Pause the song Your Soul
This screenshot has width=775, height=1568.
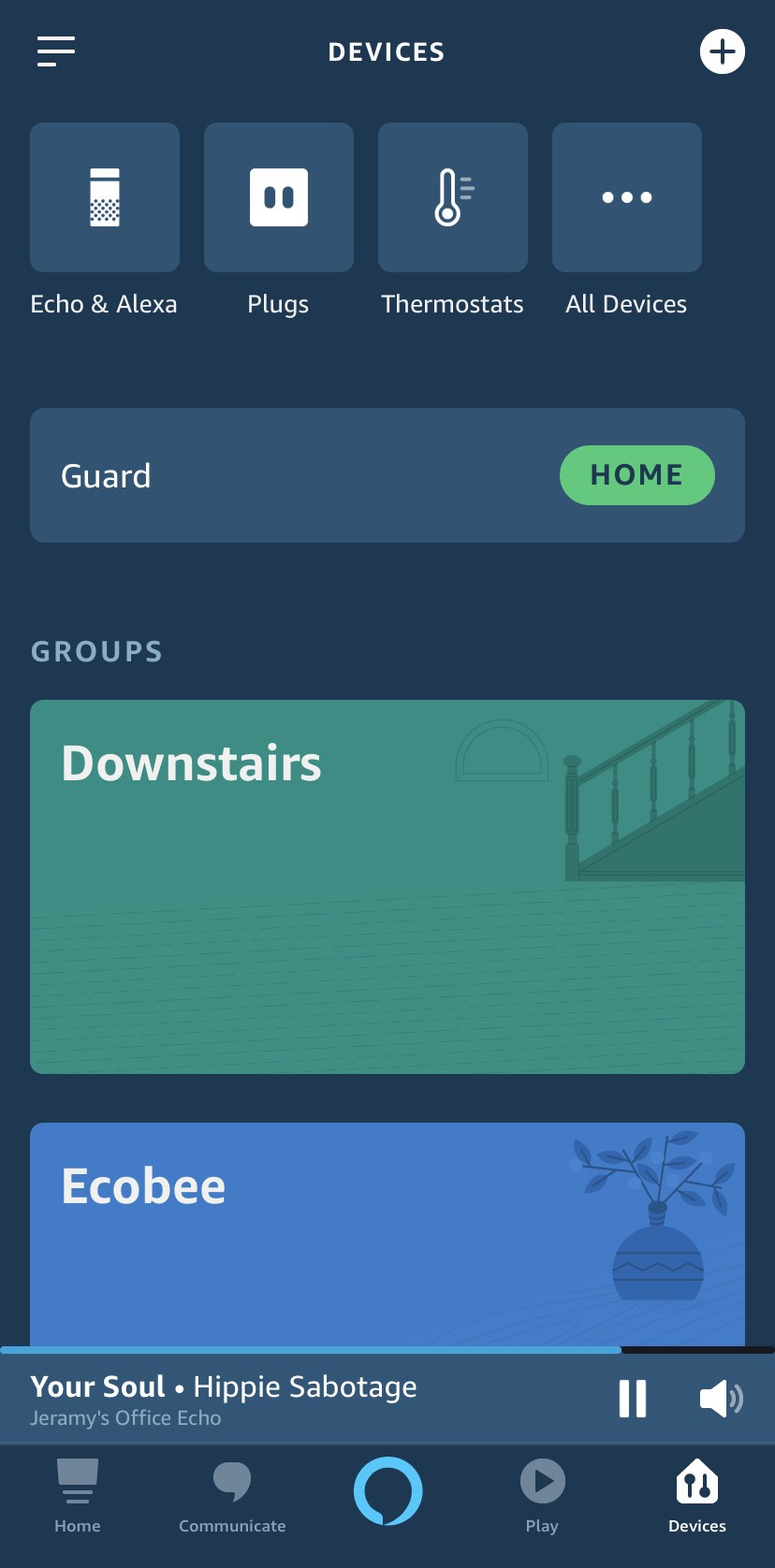pyautogui.click(x=633, y=1399)
